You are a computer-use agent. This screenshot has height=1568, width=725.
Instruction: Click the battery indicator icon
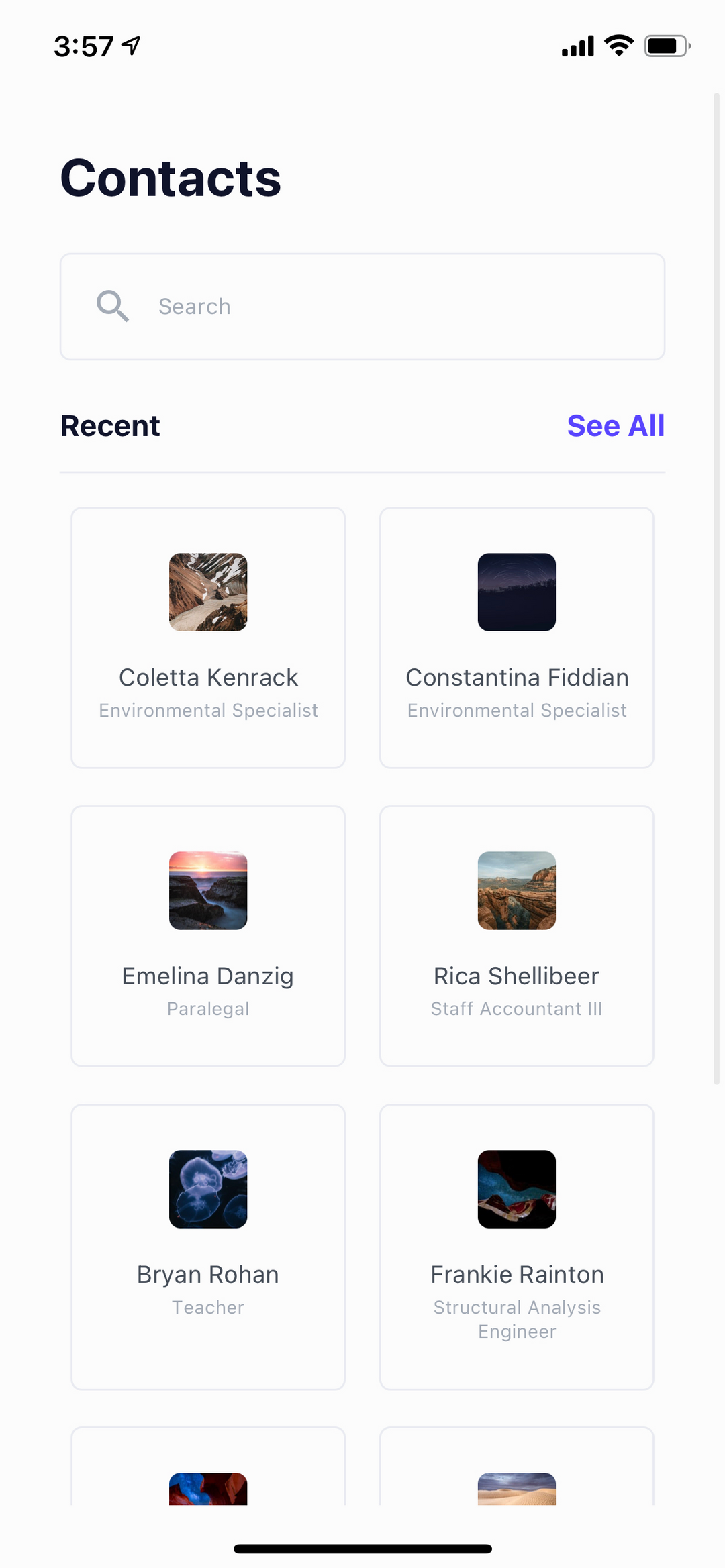tap(667, 45)
